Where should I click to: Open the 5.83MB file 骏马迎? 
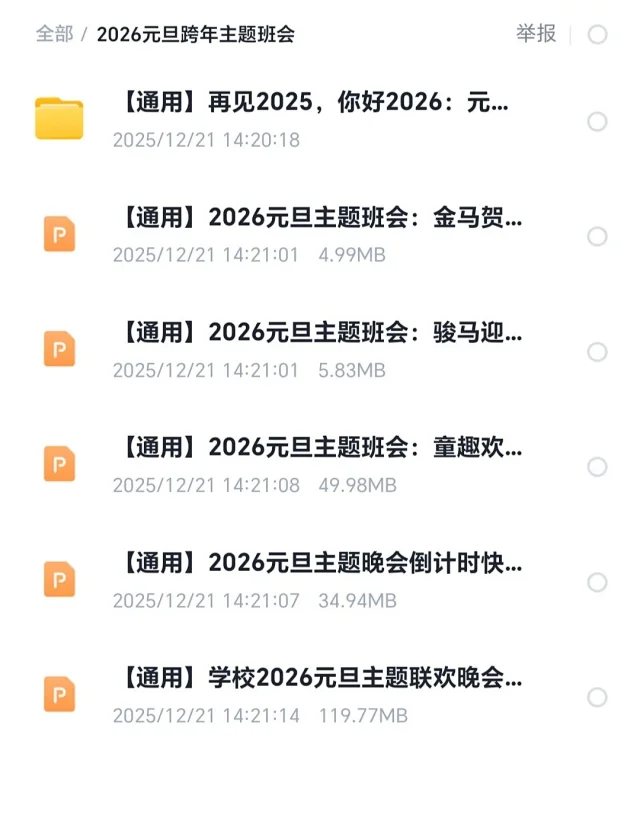point(320,333)
